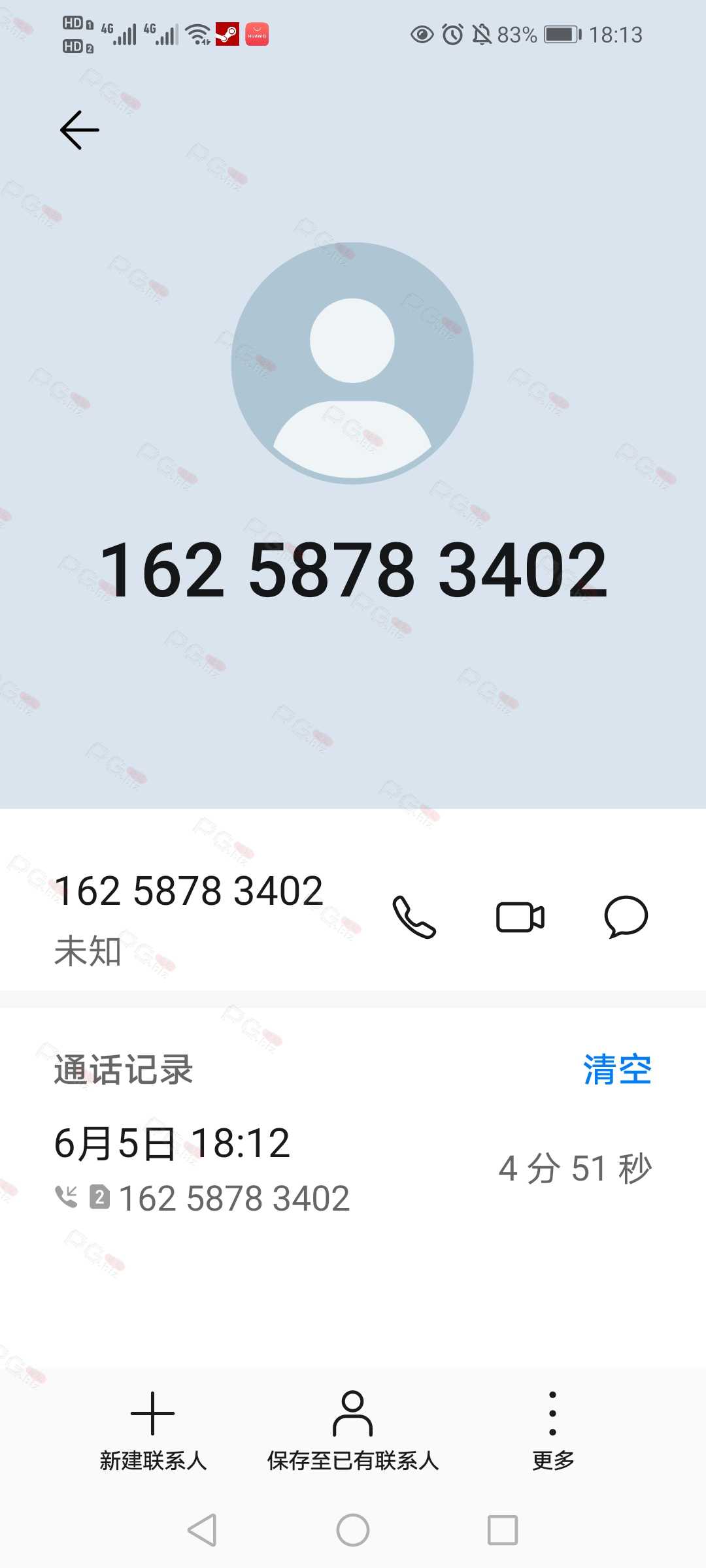The image size is (706, 1568).
Task: Send a message to this number
Action: pyautogui.click(x=626, y=917)
